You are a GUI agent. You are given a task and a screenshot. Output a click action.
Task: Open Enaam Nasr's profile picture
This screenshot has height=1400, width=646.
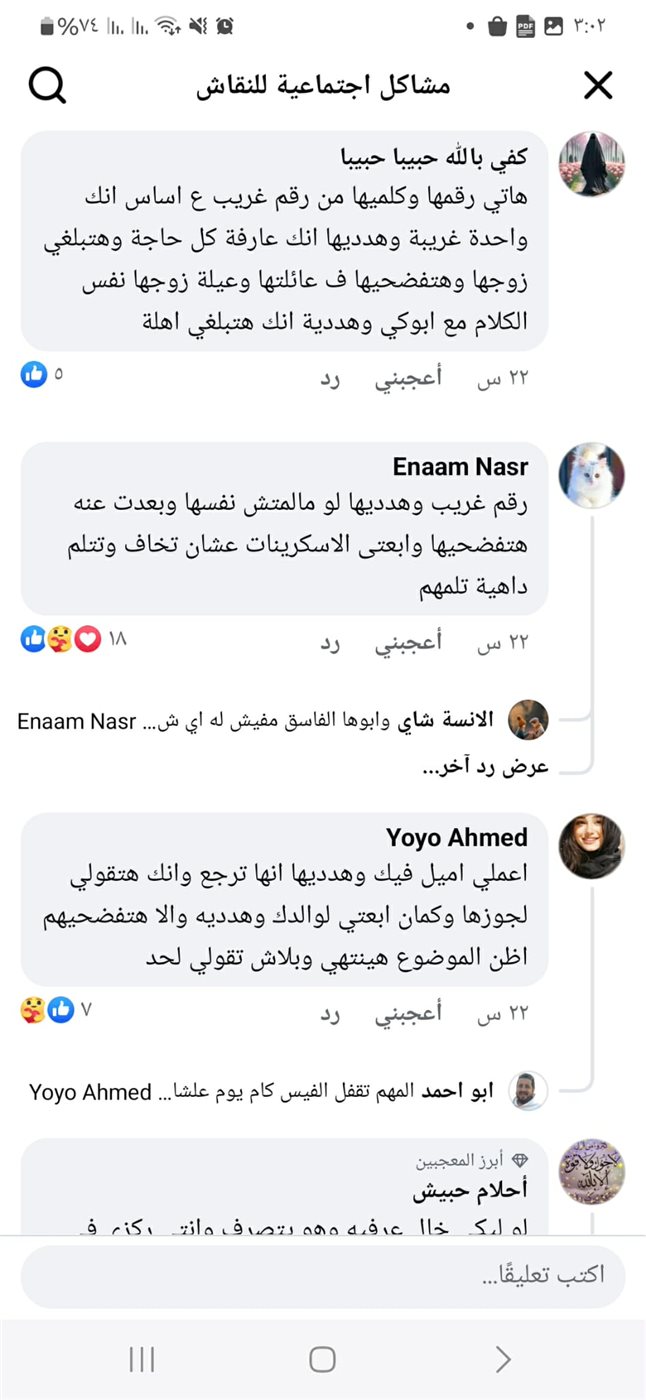coord(591,476)
